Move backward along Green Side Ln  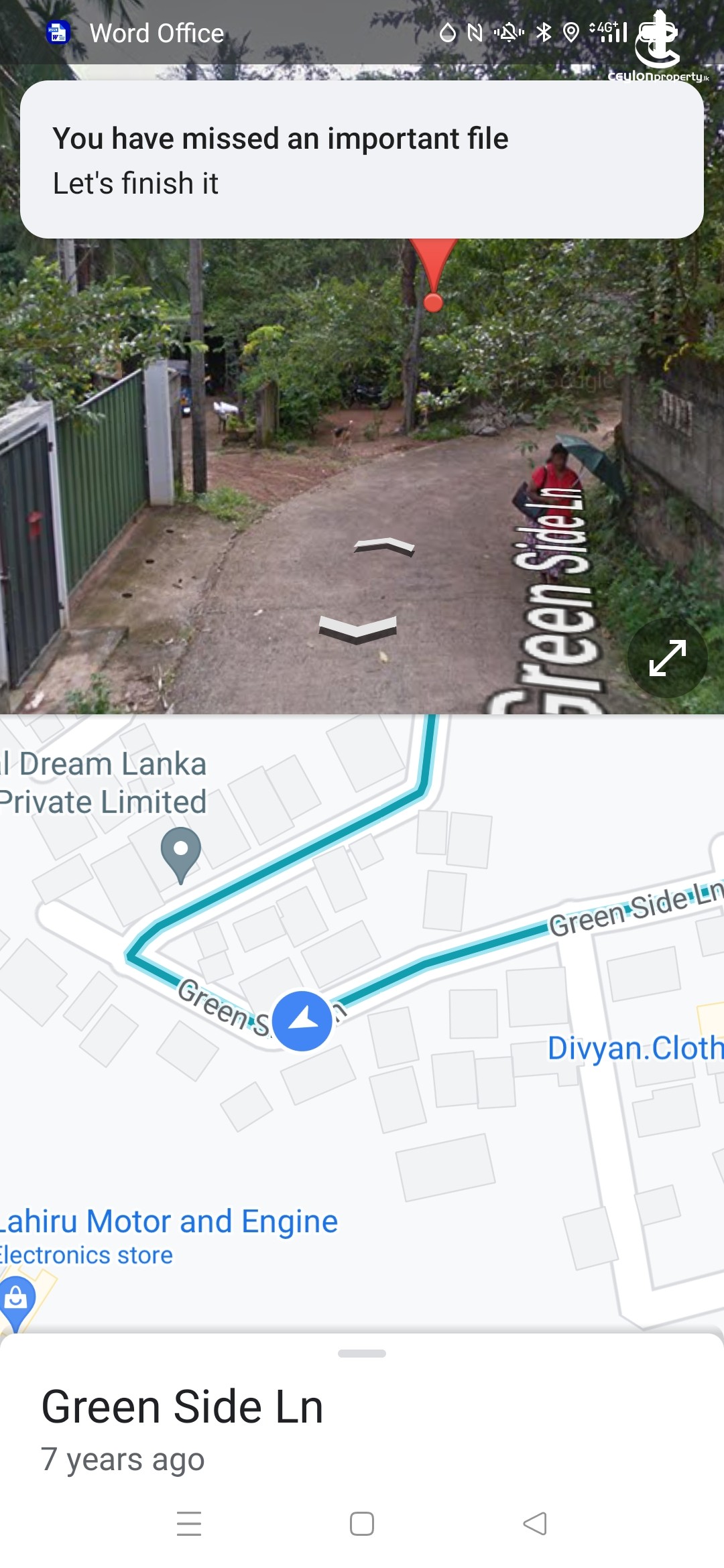click(358, 630)
